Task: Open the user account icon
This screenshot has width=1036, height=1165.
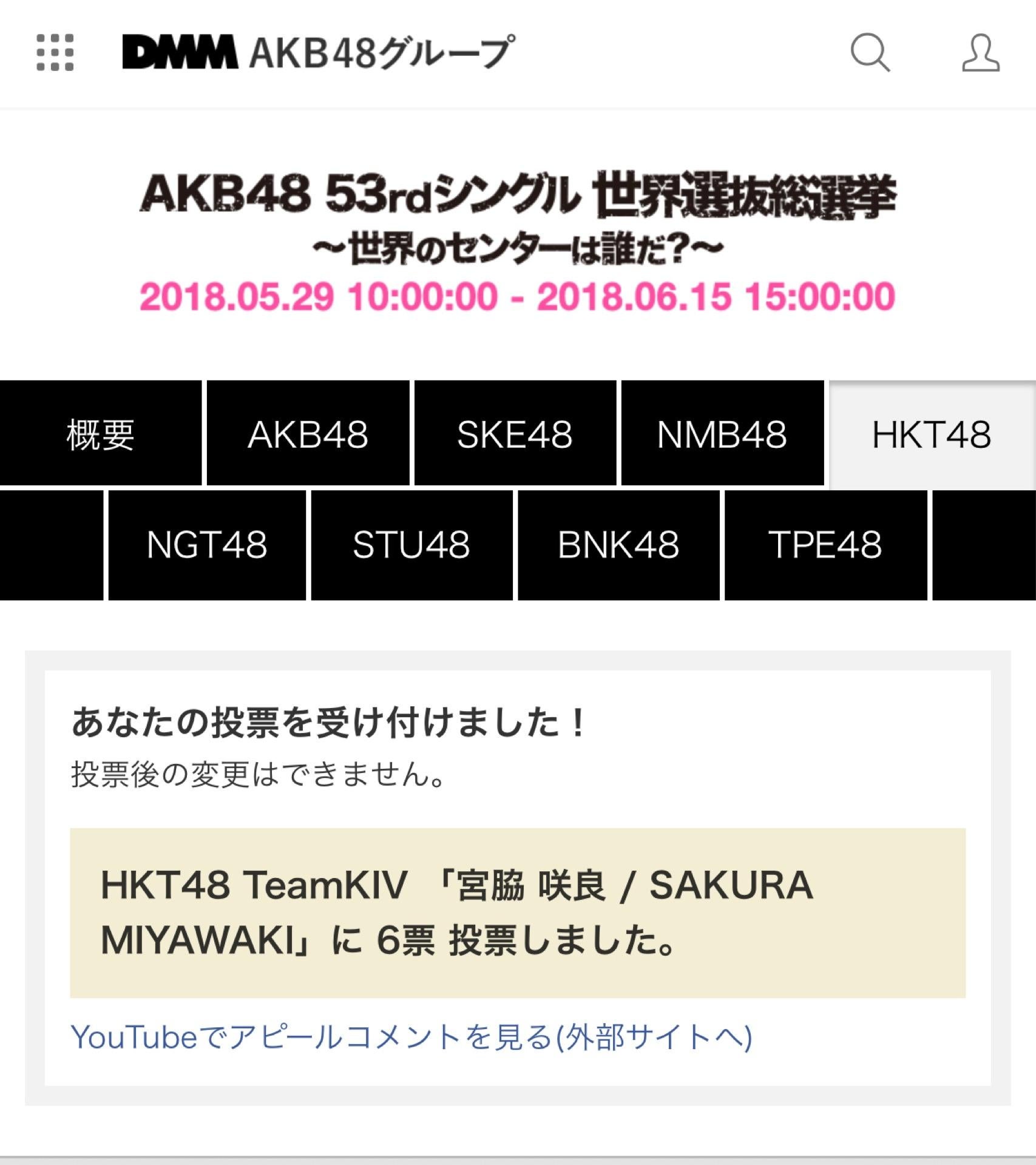Action: tap(980, 53)
